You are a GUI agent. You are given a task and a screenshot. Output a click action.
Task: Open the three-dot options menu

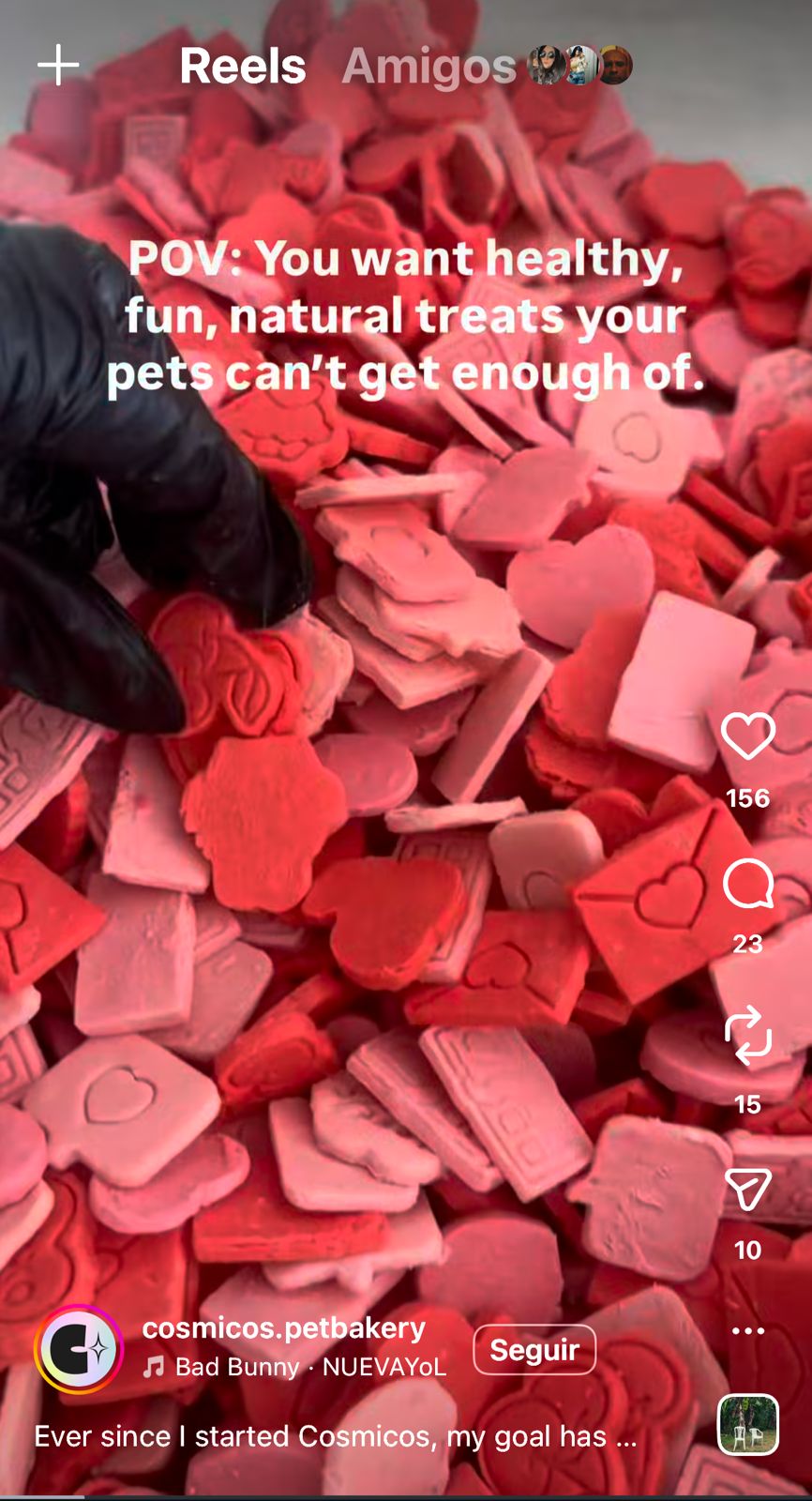pos(747,1330)
